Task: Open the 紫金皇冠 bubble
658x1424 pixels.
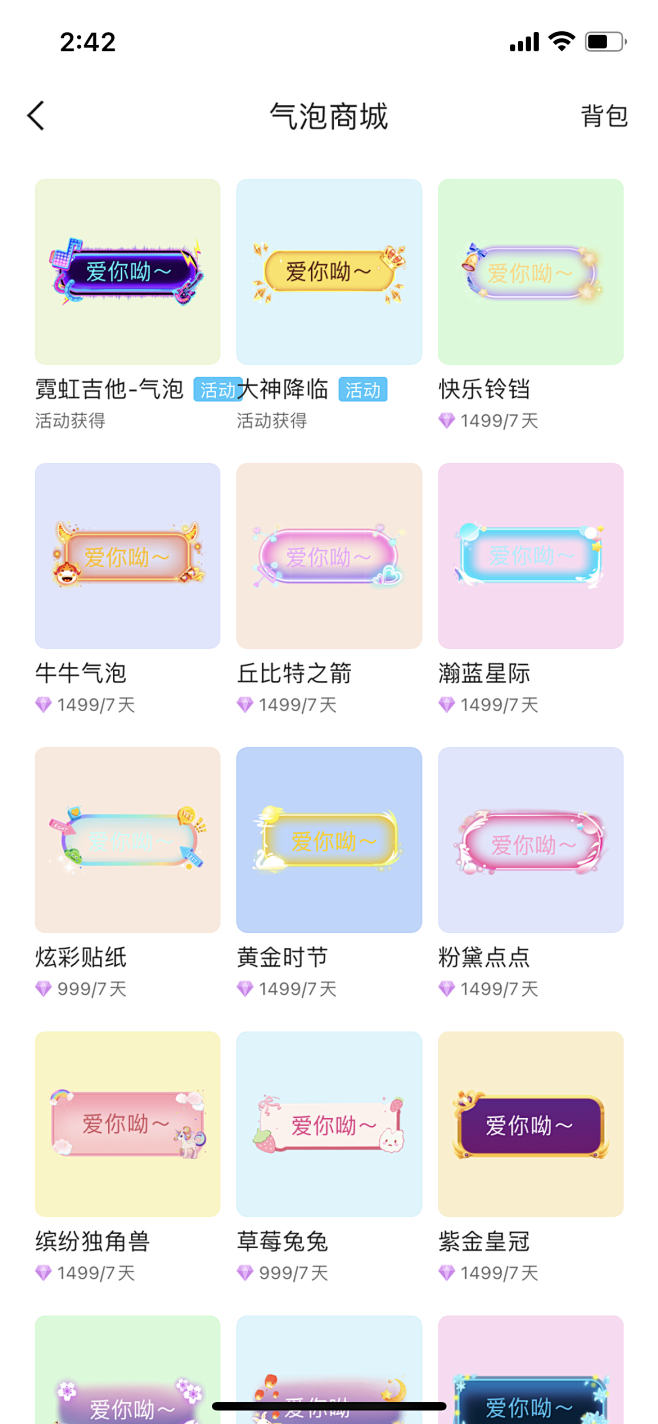Action: coord(530,1124)
